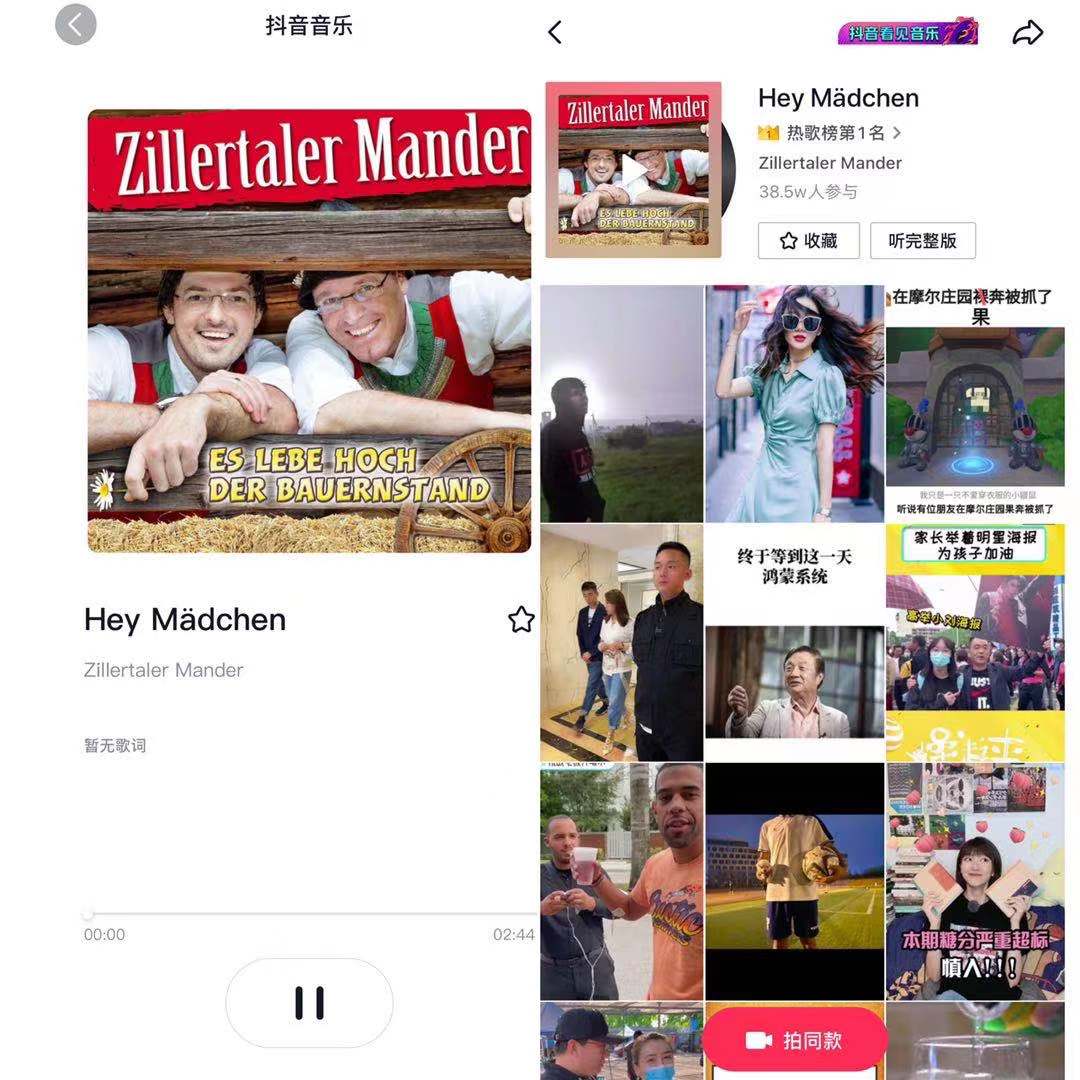Open the football pitch night video

[x=795, y=882]
